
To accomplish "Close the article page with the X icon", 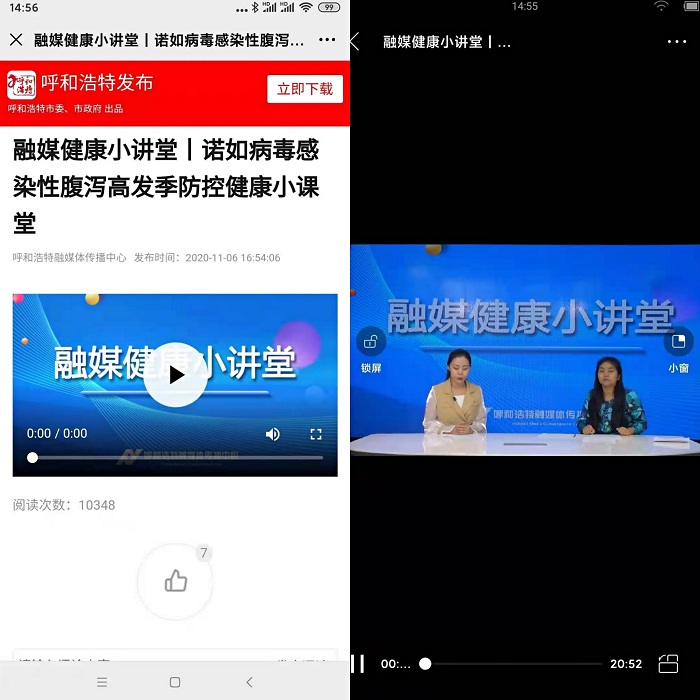I will pos(16,40).
